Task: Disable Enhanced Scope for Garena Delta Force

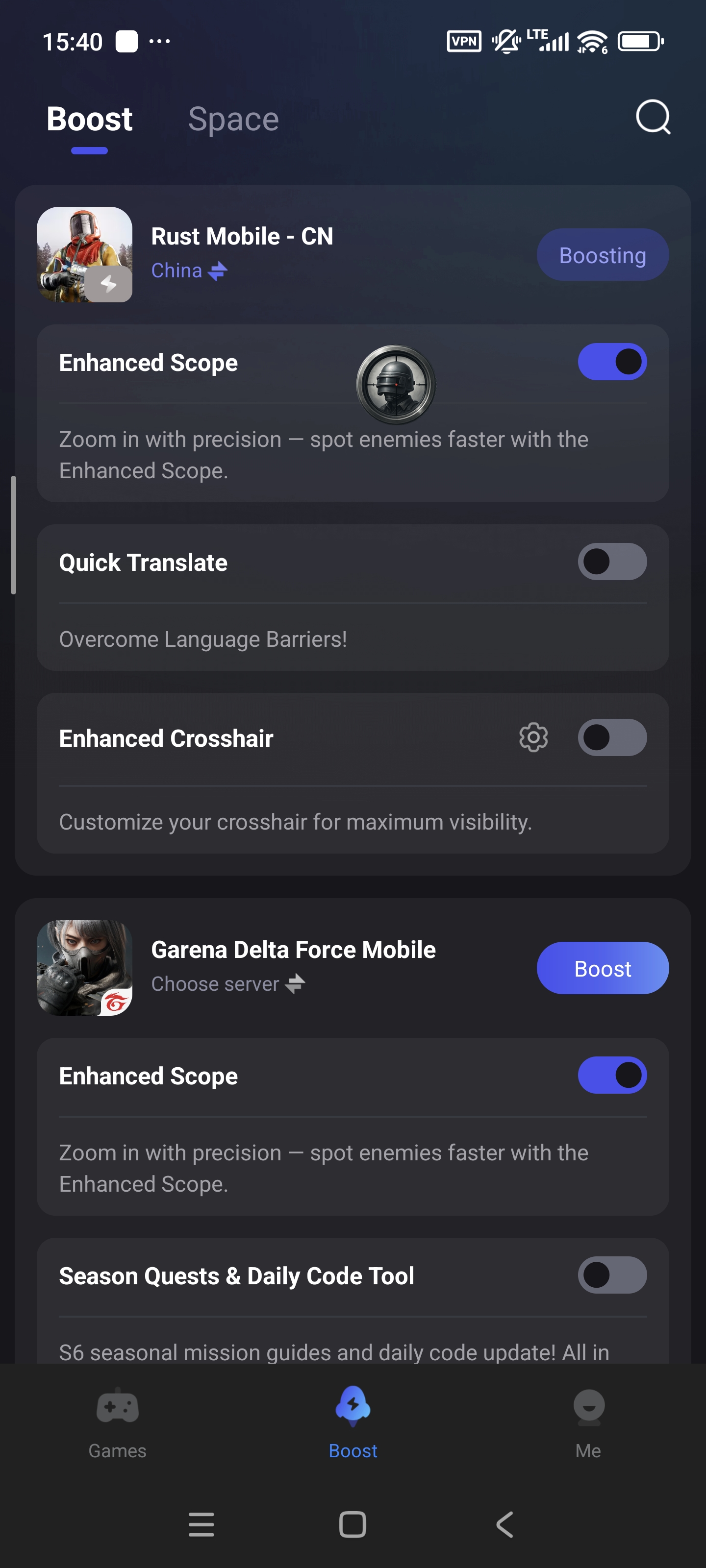Action: pyautogui.click(x=611, y=1076)
